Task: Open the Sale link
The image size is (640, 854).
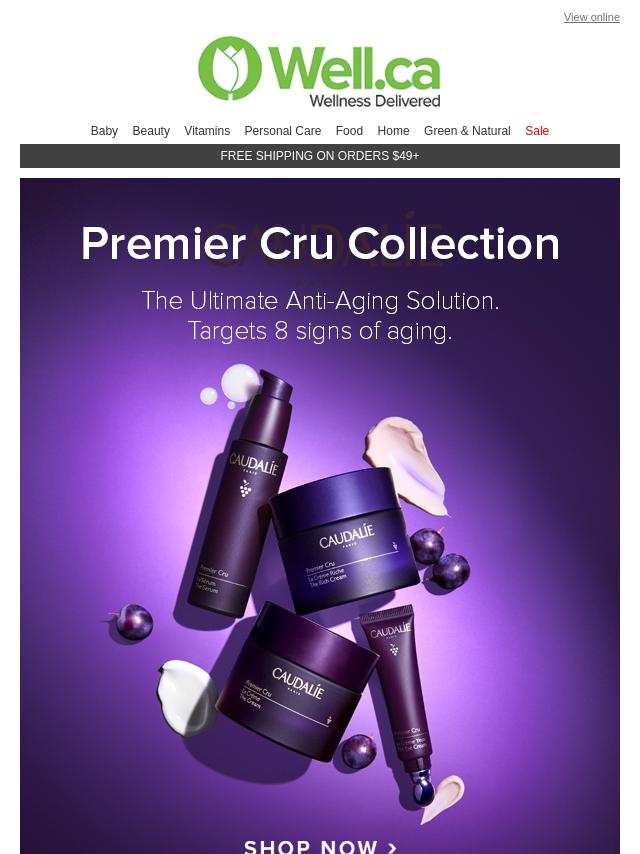Action: [537, 131]
